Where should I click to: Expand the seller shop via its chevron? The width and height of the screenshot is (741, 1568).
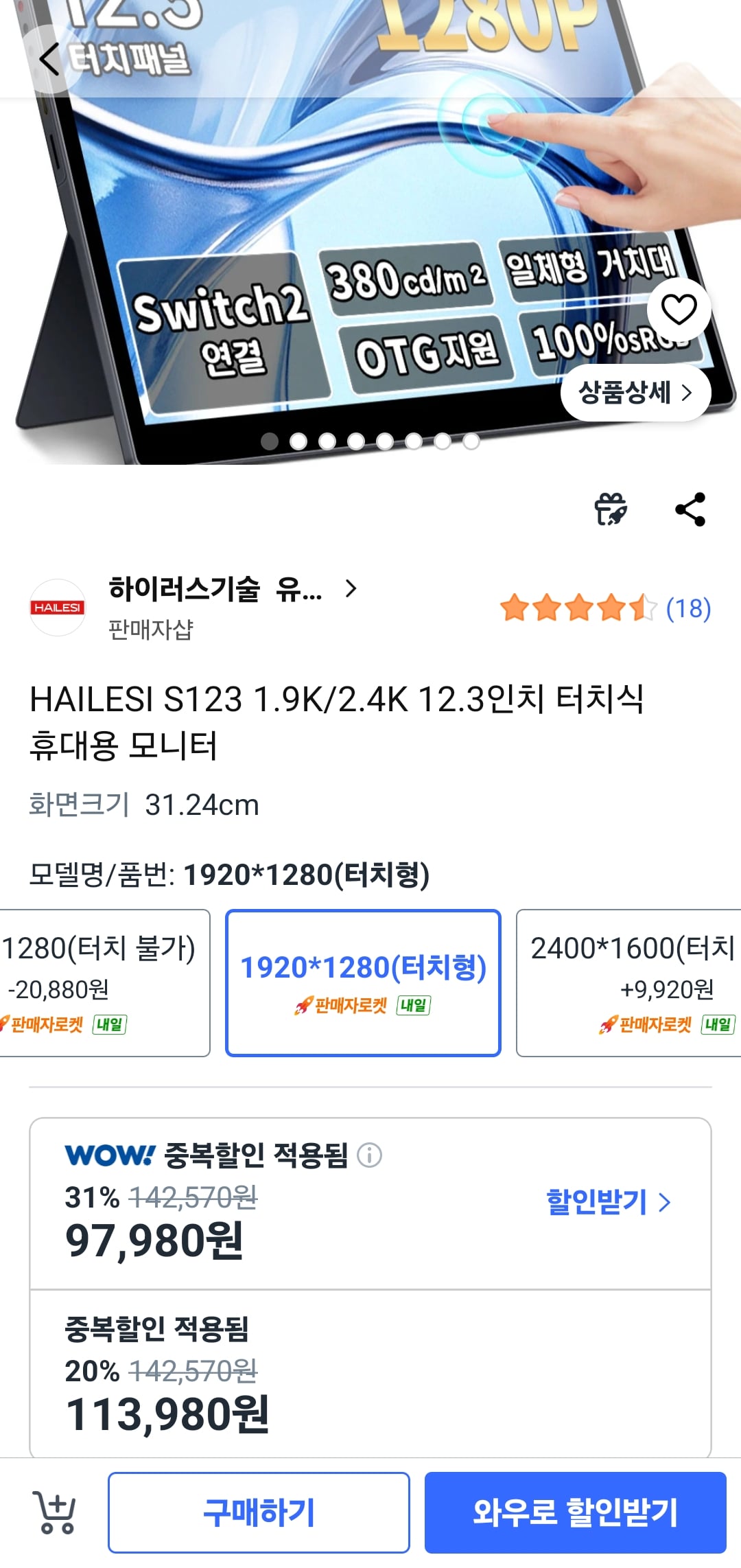[x=352, y=589]
